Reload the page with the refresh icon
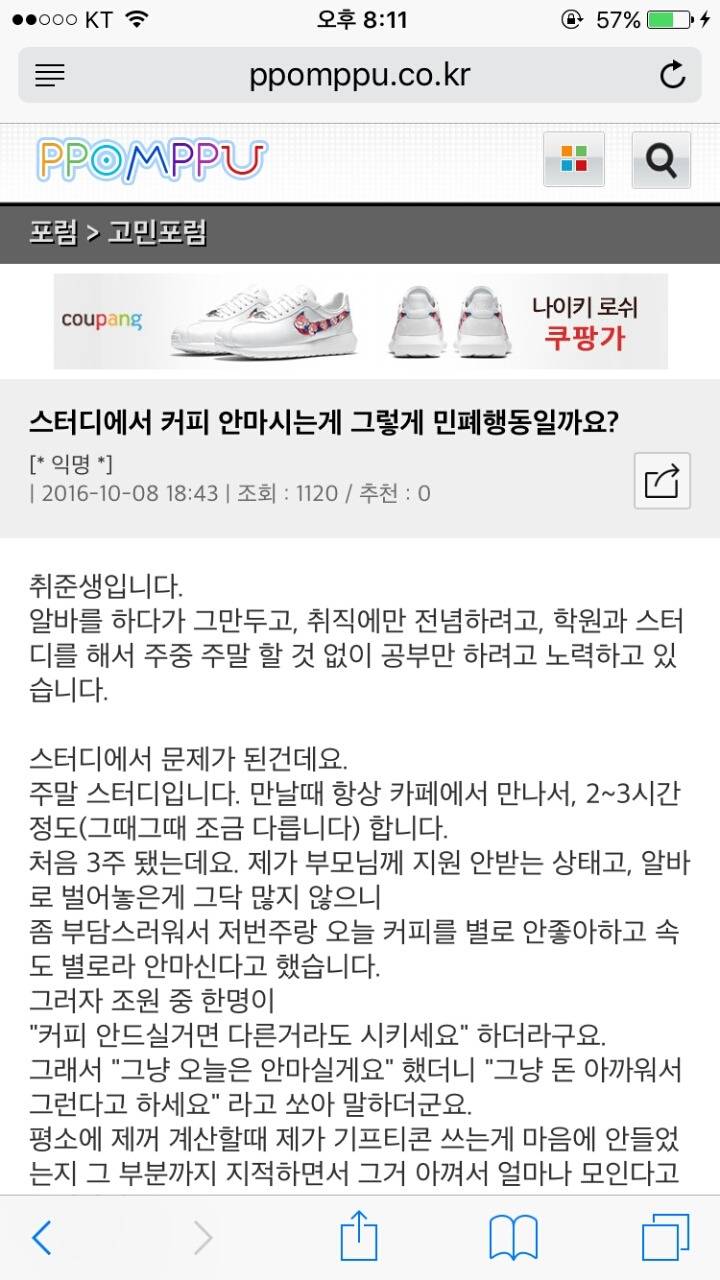The image size is (720, 1280). [673, 75]
